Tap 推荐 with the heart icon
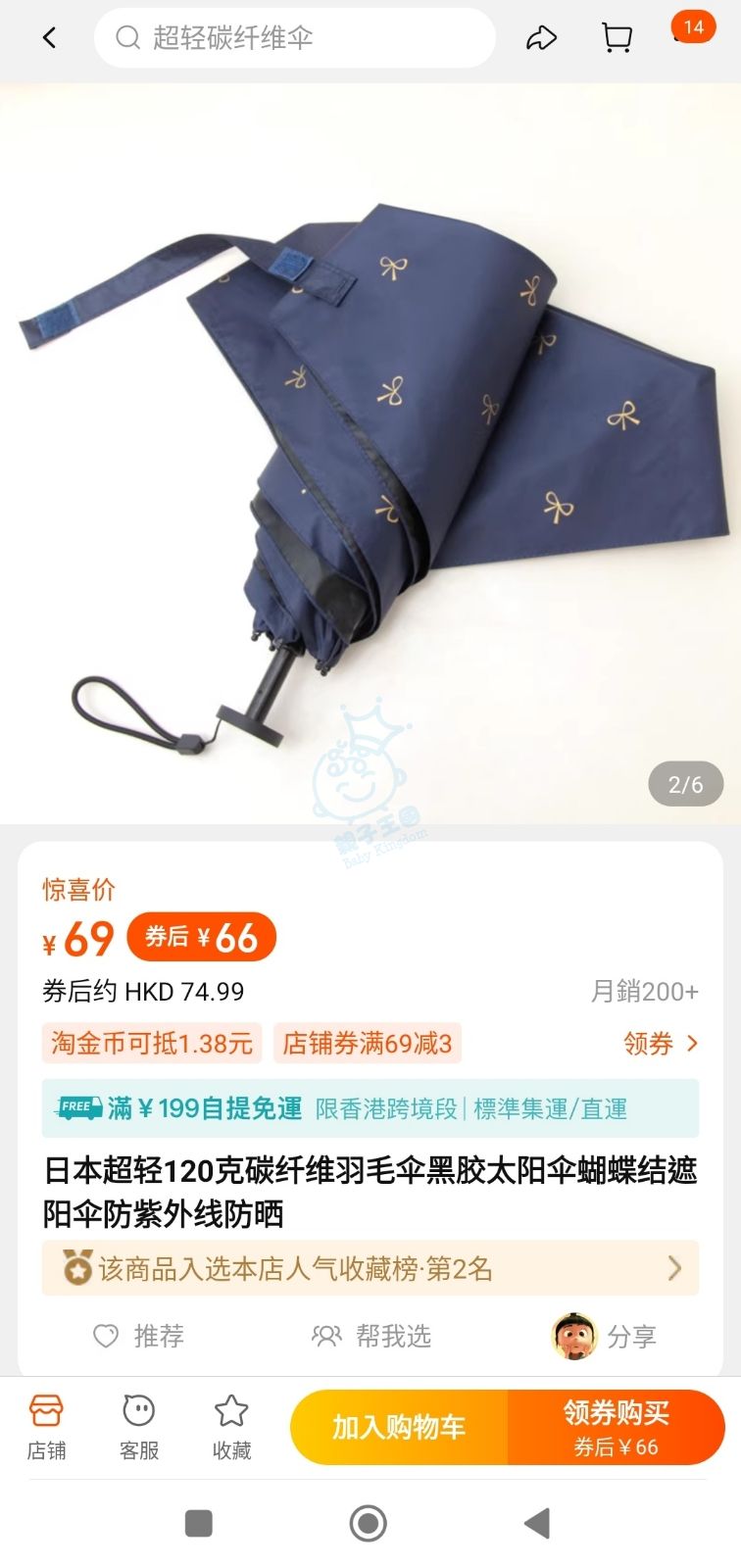 (139, 1336)
